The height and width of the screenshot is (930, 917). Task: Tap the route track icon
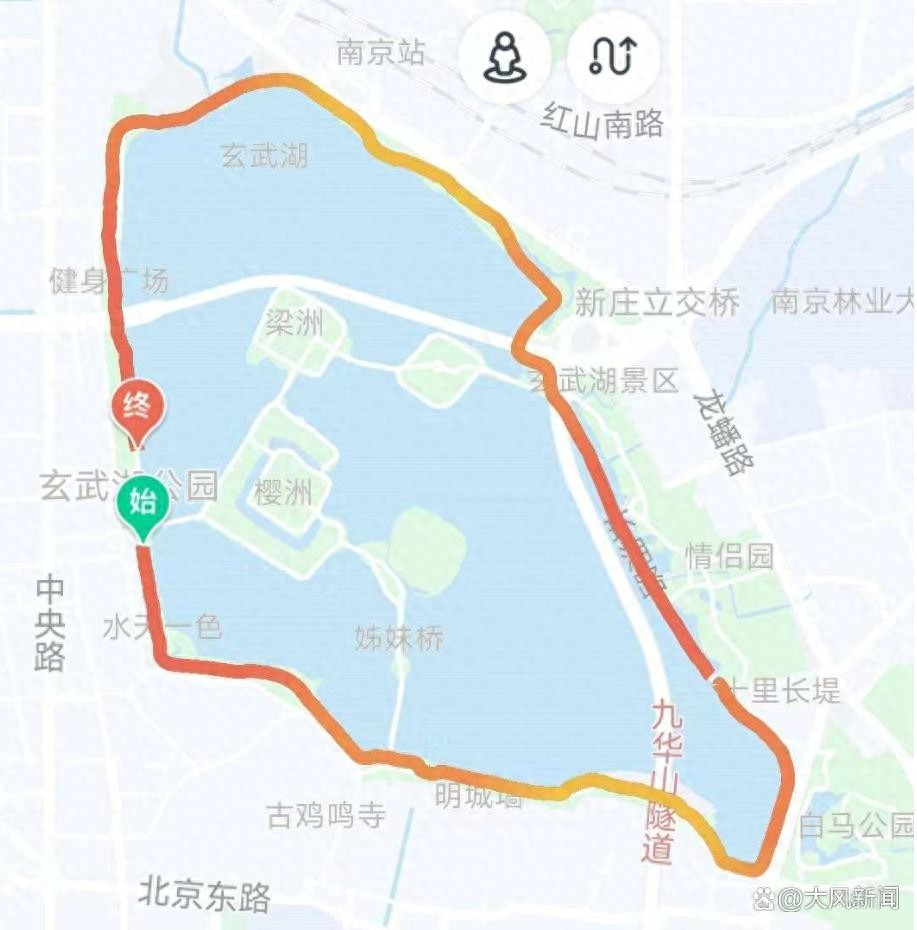click(x=612, y=56)
